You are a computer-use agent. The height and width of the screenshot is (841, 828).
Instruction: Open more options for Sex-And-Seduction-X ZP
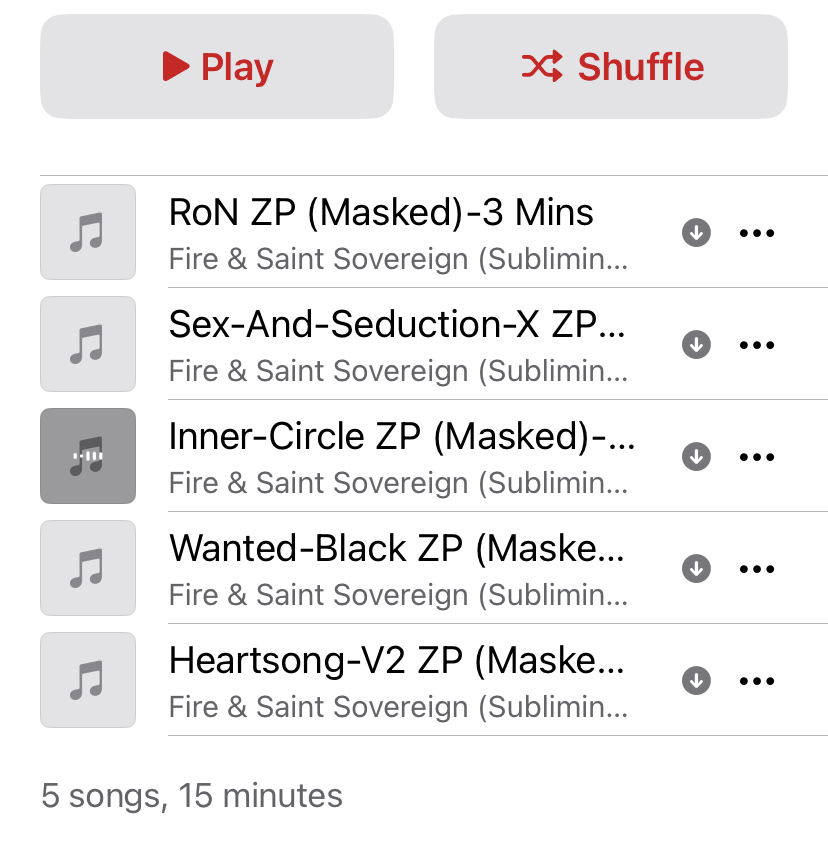pyautogui.click(x=757, y=345)
